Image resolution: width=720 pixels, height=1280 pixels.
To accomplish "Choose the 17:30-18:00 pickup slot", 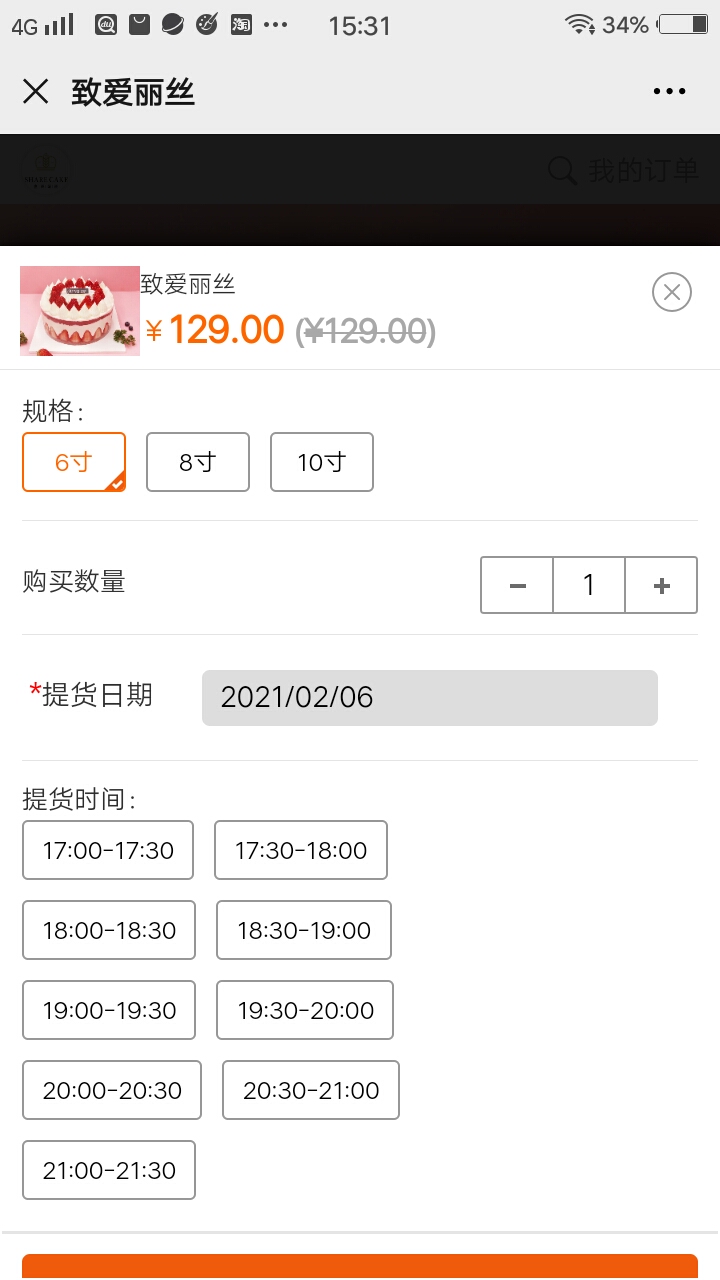I will point(301,850).
